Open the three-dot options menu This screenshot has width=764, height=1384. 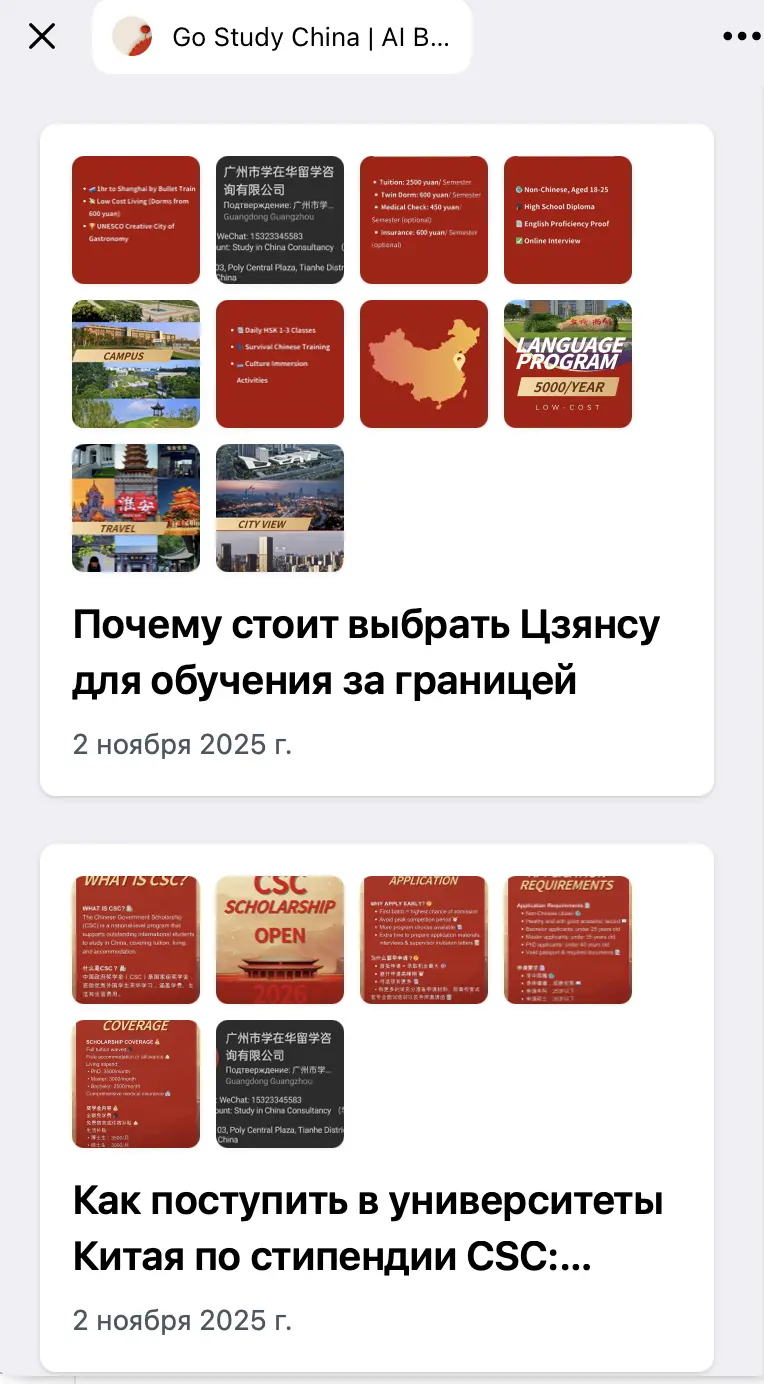(741, 37)
